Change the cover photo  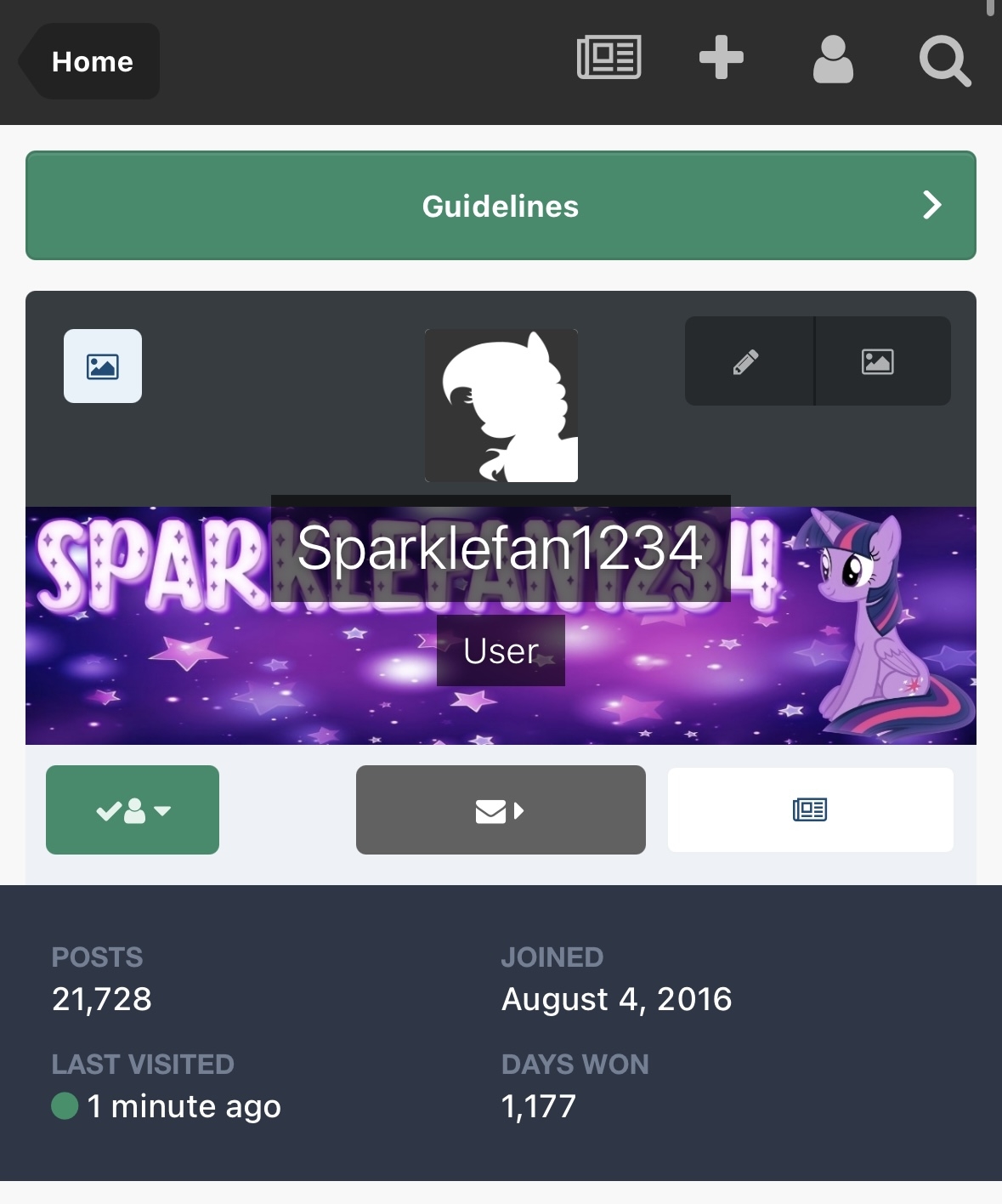(x=879, y=361)
